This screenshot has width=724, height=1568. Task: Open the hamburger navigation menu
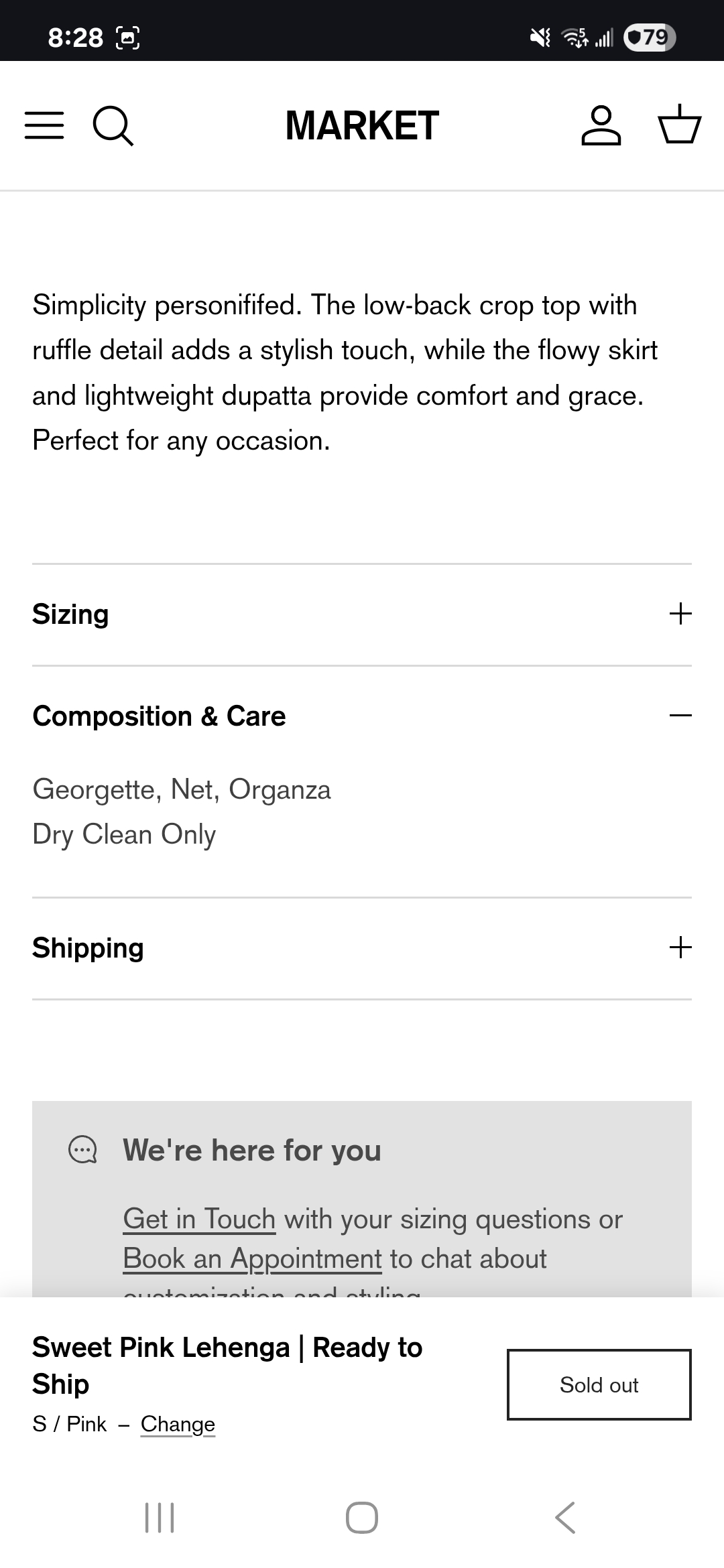(x=44, y=125)
